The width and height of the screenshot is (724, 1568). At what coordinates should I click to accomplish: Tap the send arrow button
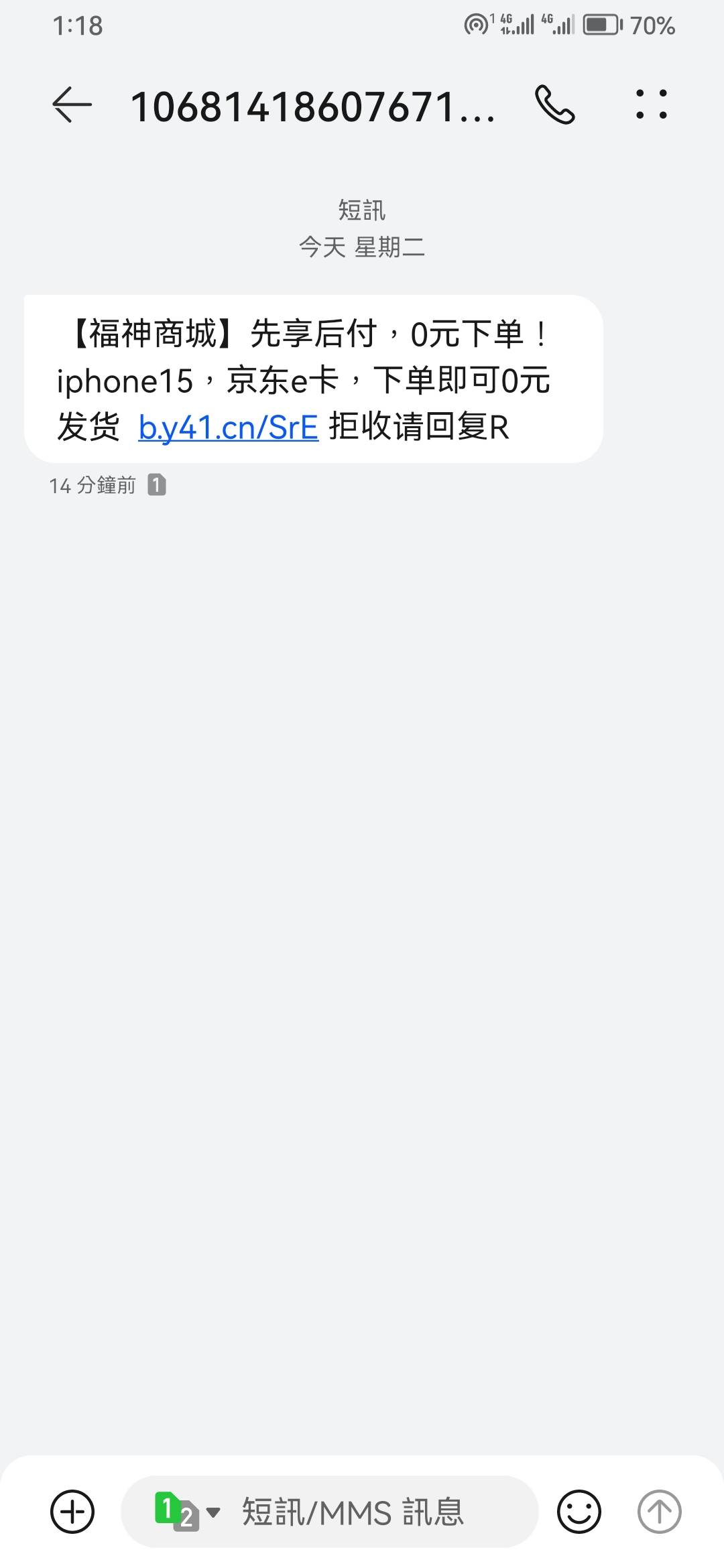[x=659, y=1512]
